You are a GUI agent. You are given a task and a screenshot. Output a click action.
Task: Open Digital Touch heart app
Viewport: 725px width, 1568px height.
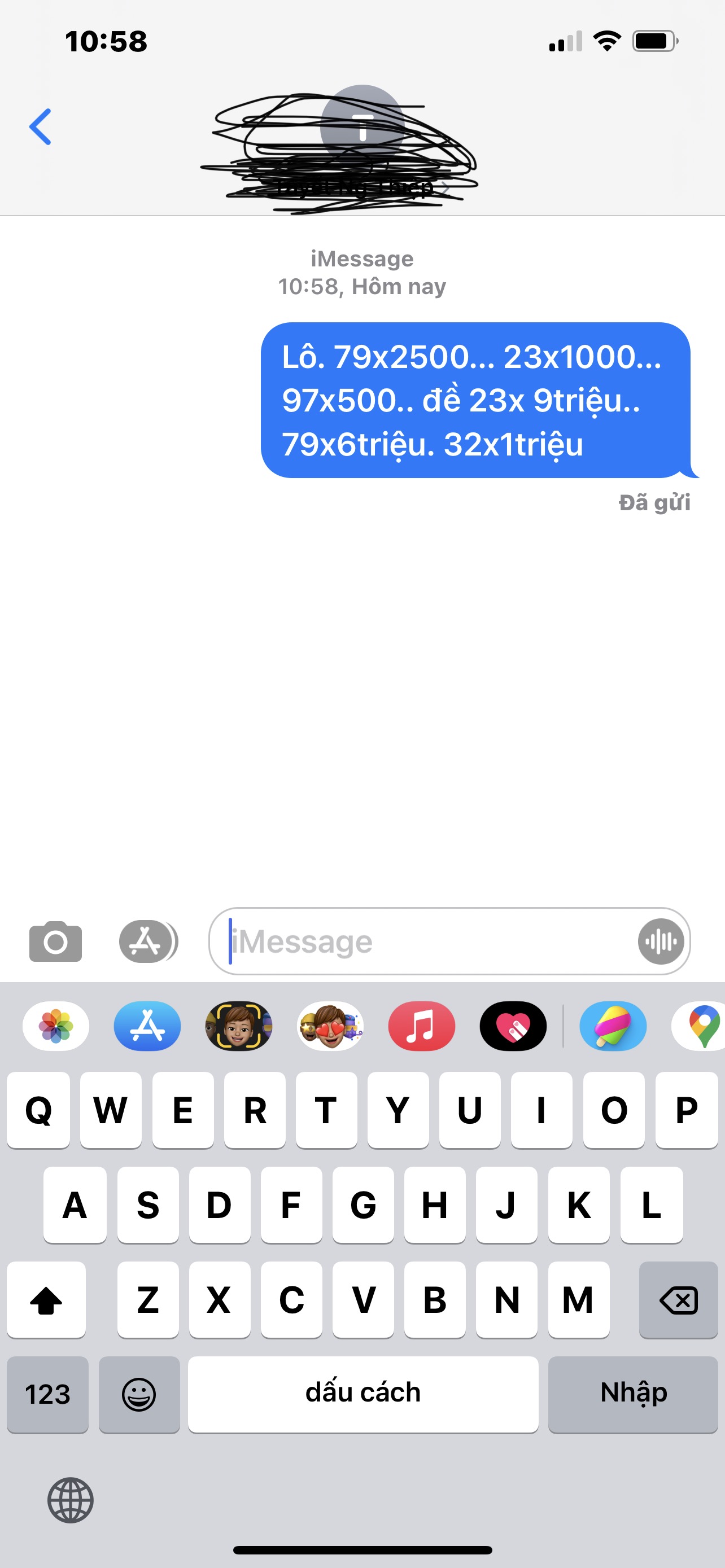[513, 1026]
